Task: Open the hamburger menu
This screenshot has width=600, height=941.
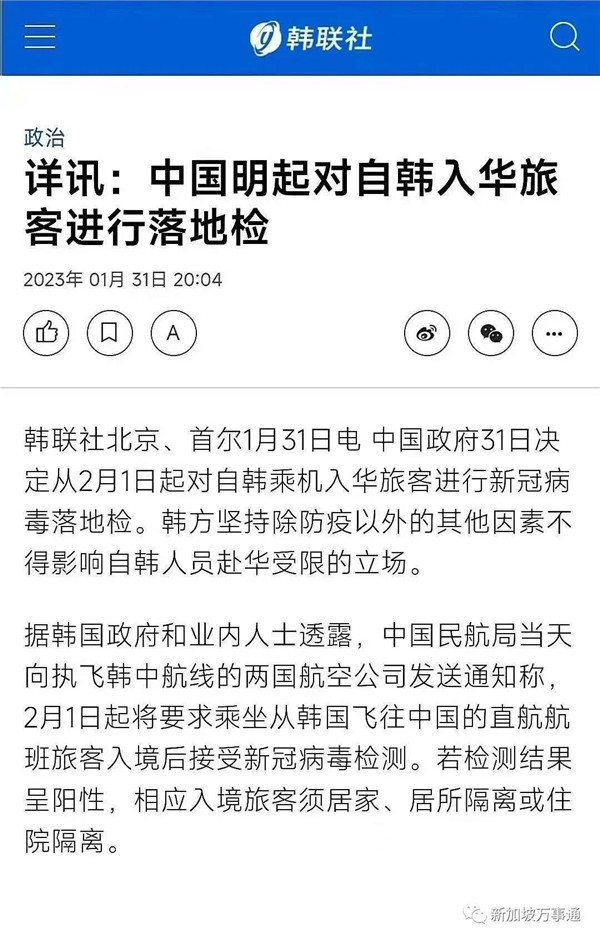Action: [x=39, y=38]
